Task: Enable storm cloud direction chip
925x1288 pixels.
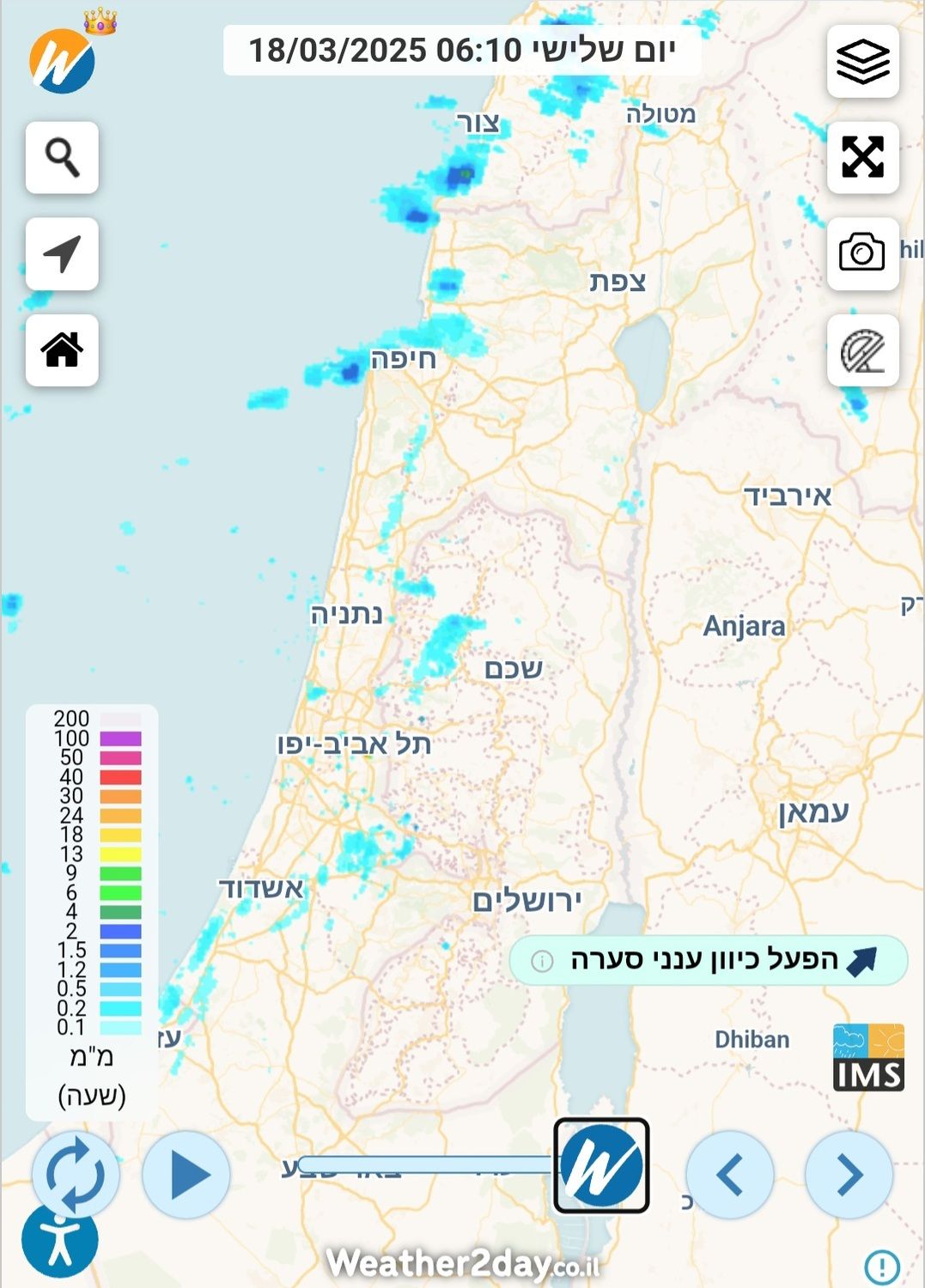Action: [x=708, y=960]
